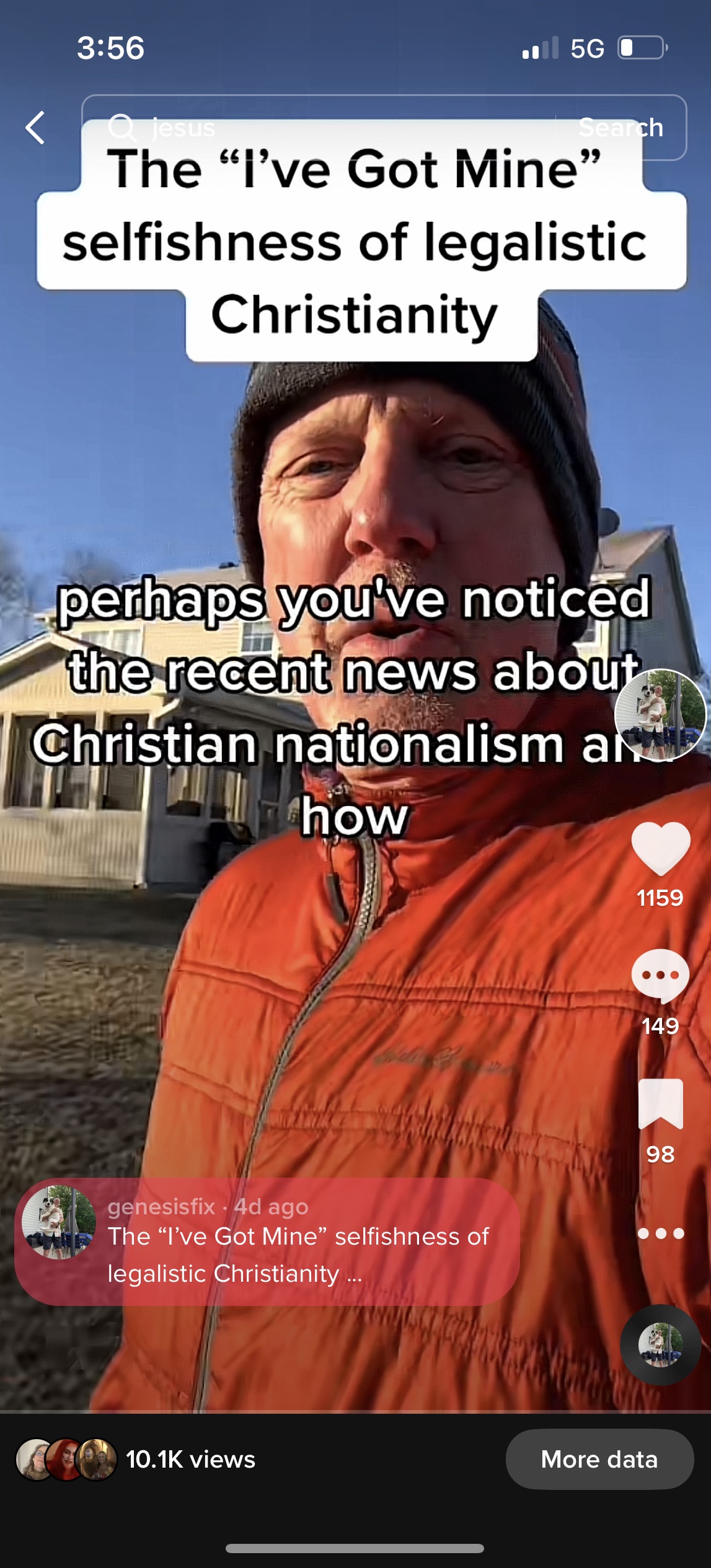This screenshot has height=1568, width=711.
Task: Open the three-dot more options menu
Action: point(660,1233)
